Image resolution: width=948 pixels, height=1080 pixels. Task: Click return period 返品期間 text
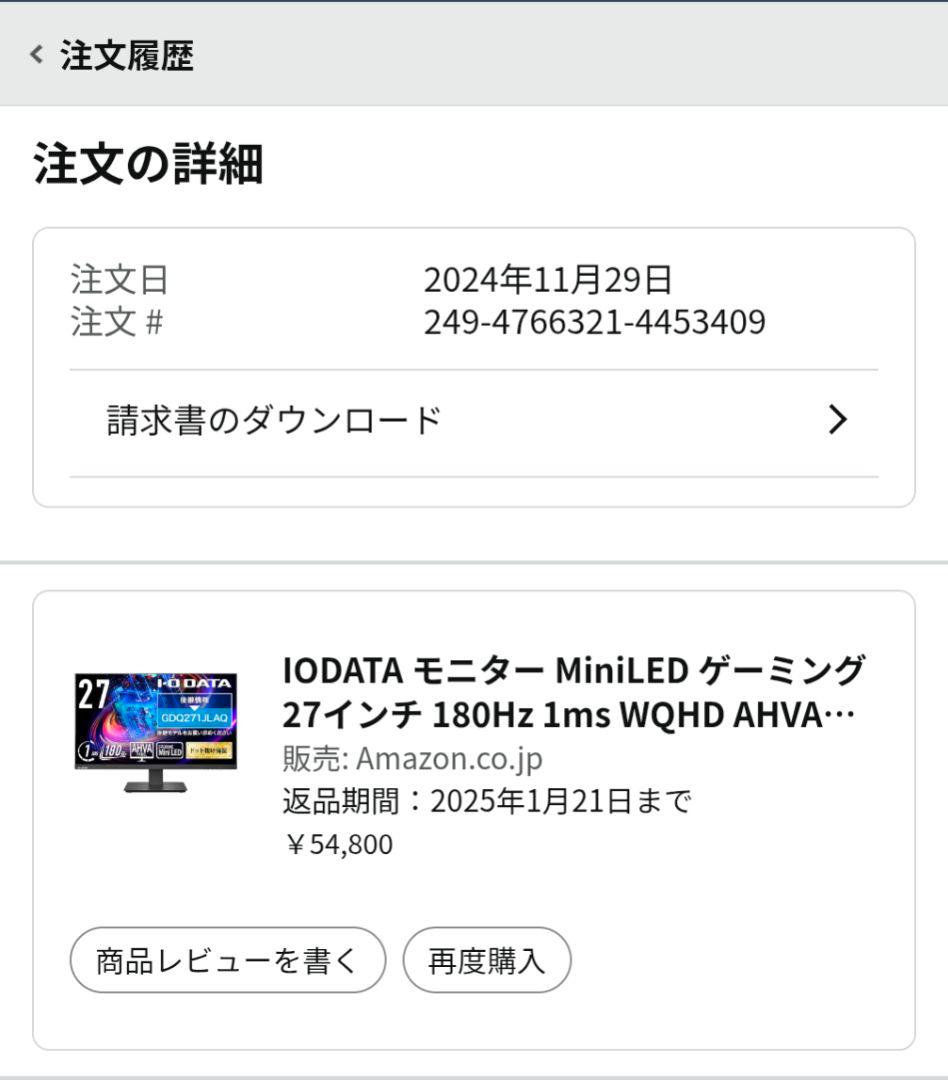[x=480, y=799]
